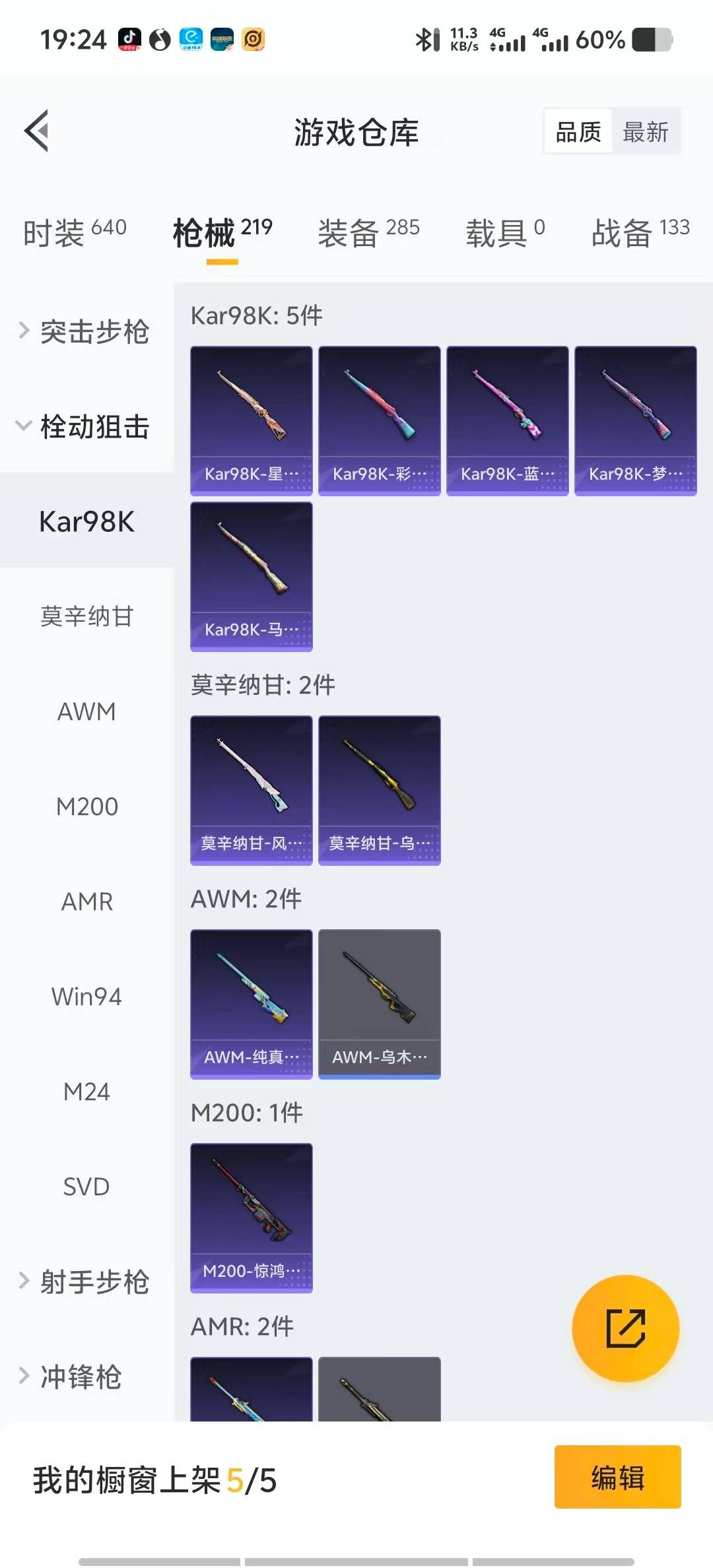
Task: Open the M200-惊鸿 skin tile
Action: point(251,1218)
